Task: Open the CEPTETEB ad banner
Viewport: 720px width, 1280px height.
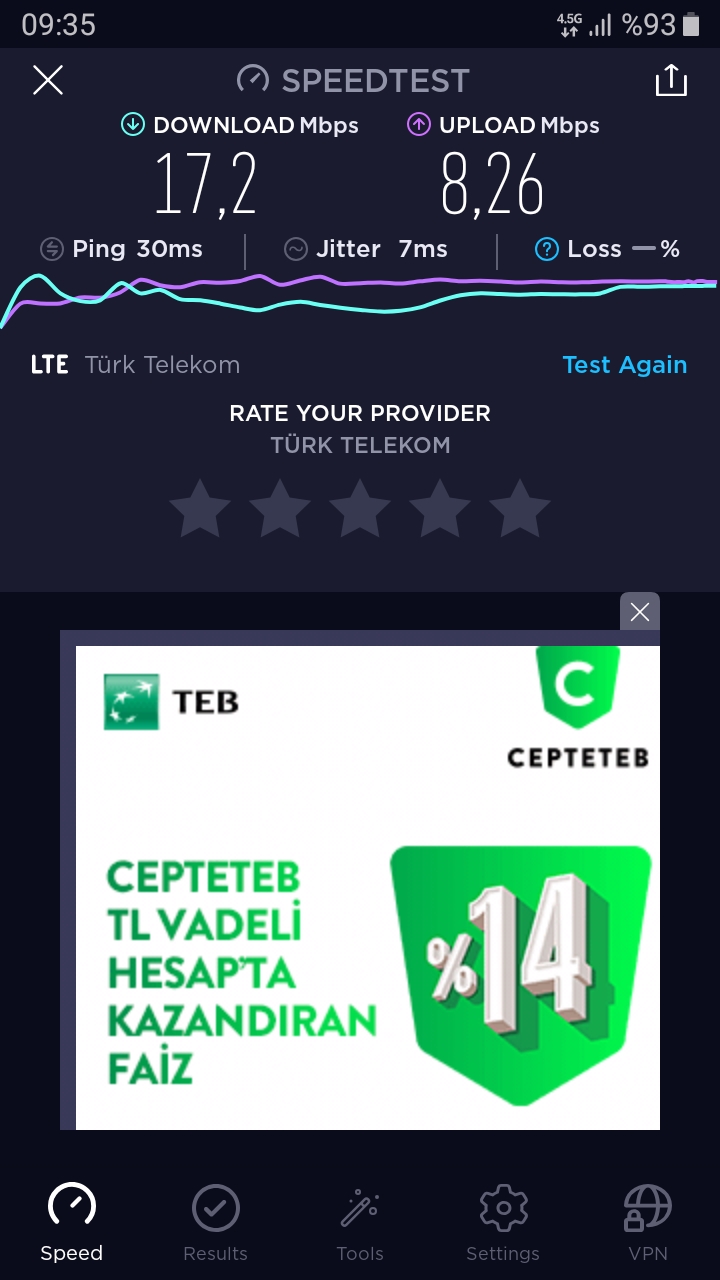Action: click(x=368, y=888)
